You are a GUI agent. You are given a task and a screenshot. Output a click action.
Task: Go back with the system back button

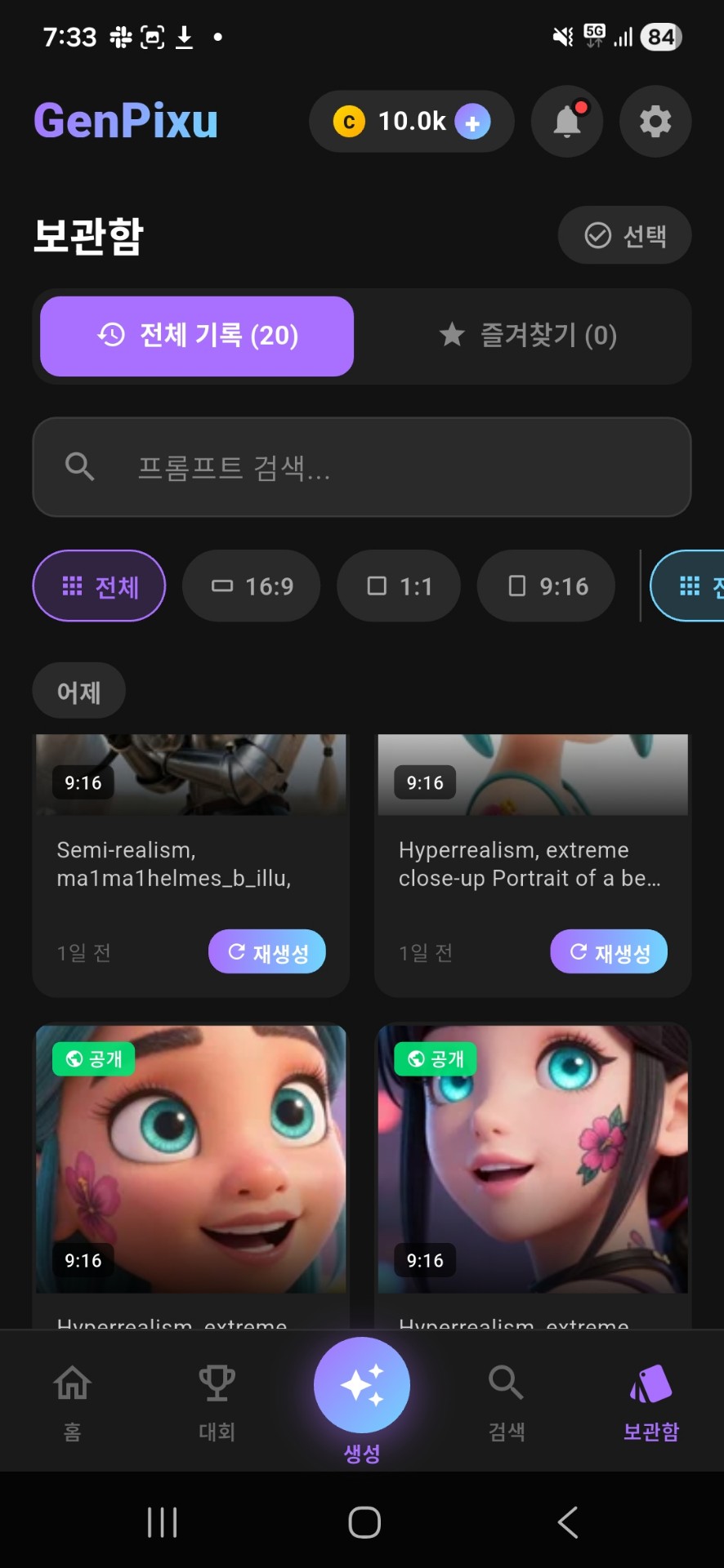point(568,1522)
